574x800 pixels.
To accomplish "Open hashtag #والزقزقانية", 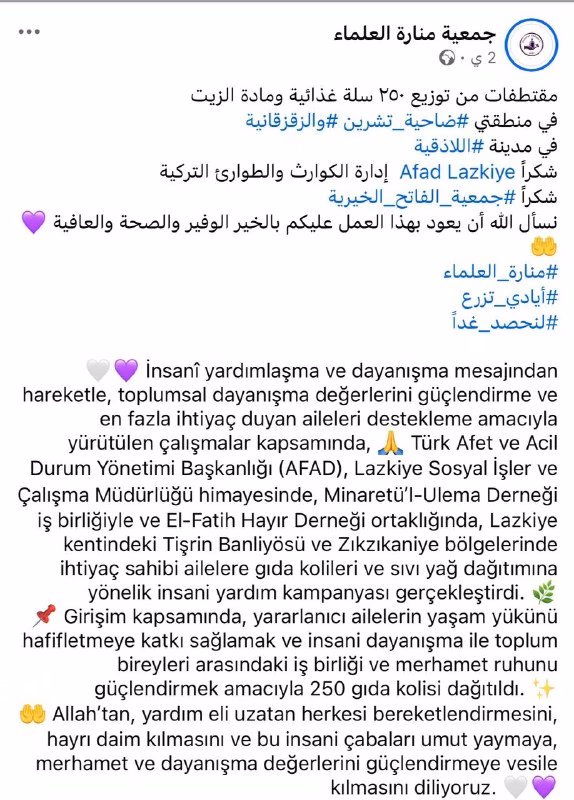I will tap(292, 121).
